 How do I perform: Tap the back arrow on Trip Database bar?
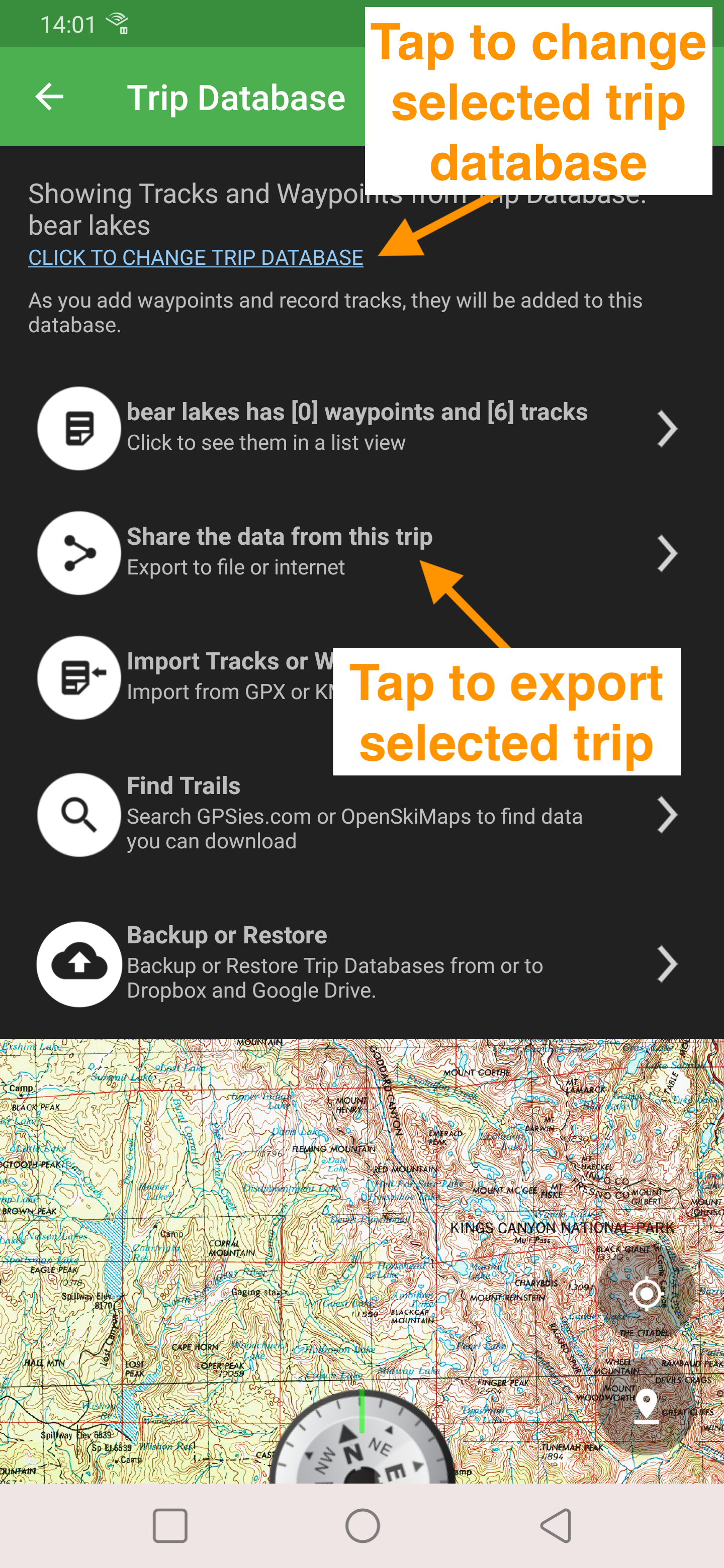pos(48,96)
